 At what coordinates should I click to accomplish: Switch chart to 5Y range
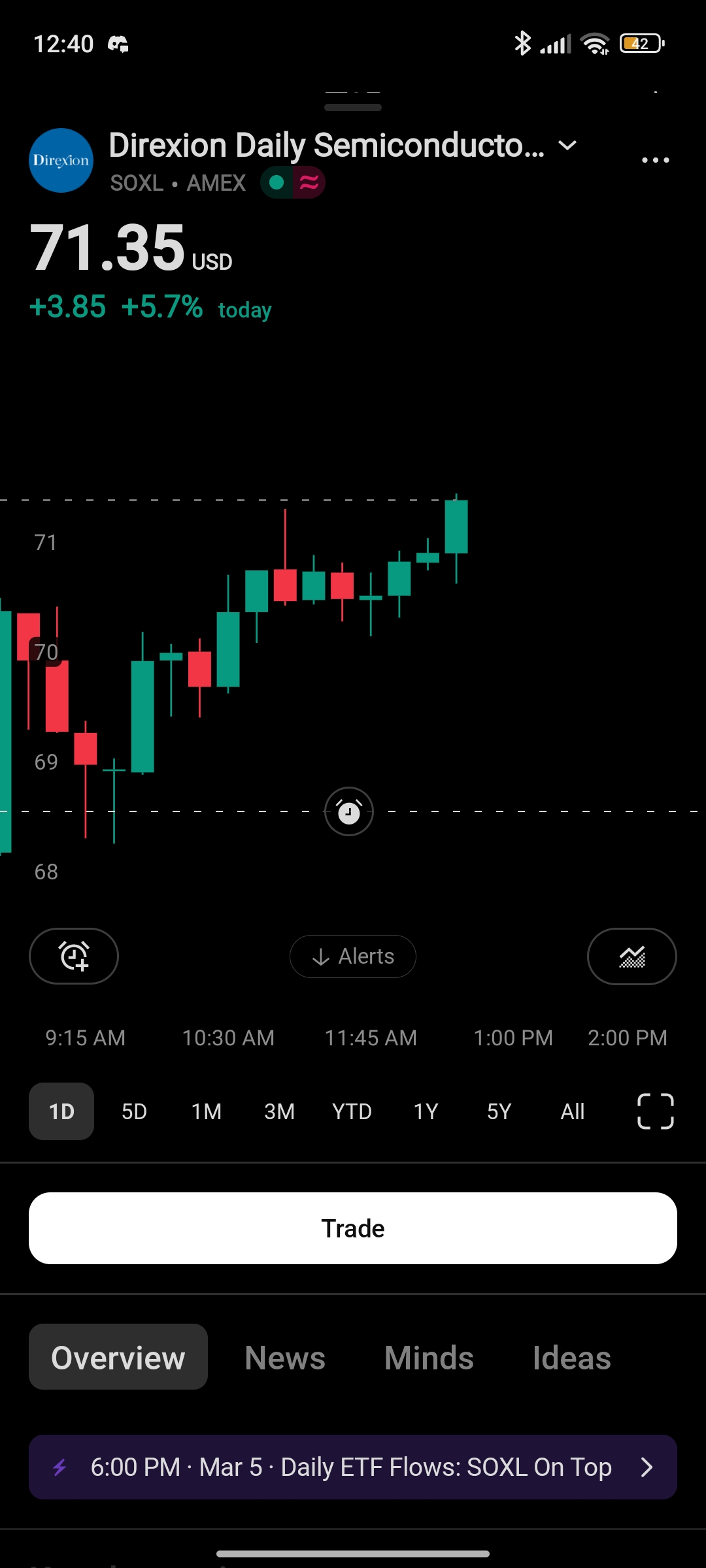[499, 1111]
